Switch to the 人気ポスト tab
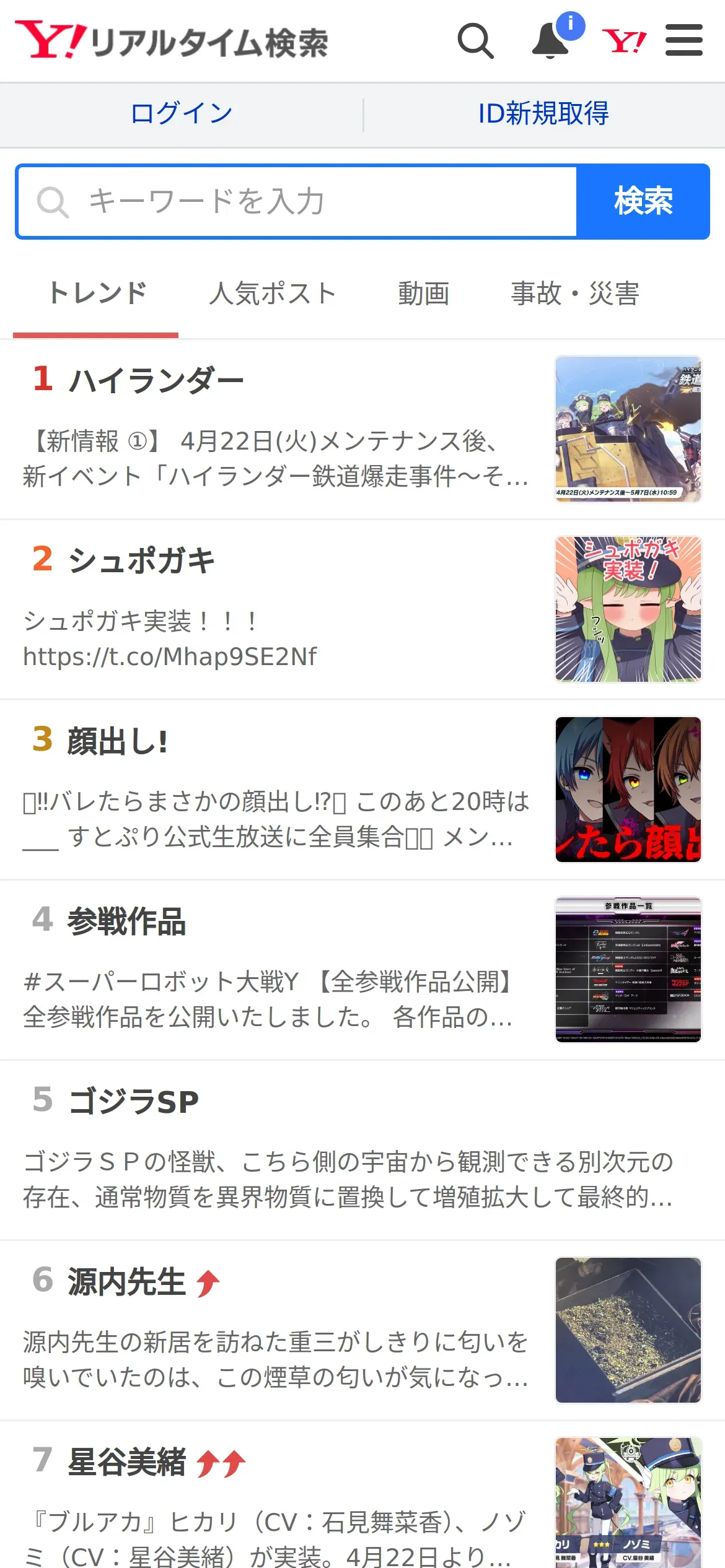The height and width of the screenshot is (1568, 725). [x=273, y=294]
